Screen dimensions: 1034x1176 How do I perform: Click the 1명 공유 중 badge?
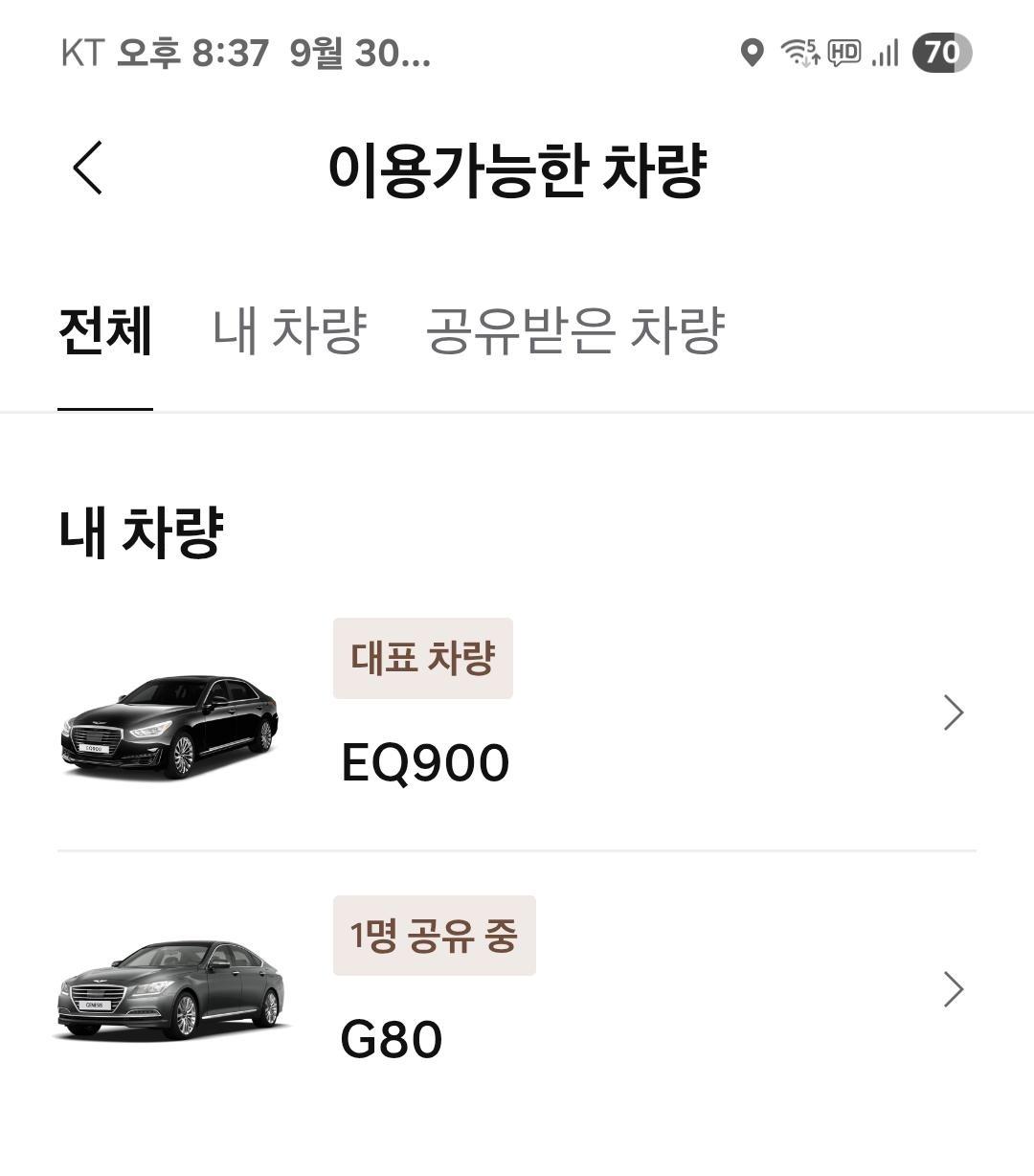tap(434, 935)
